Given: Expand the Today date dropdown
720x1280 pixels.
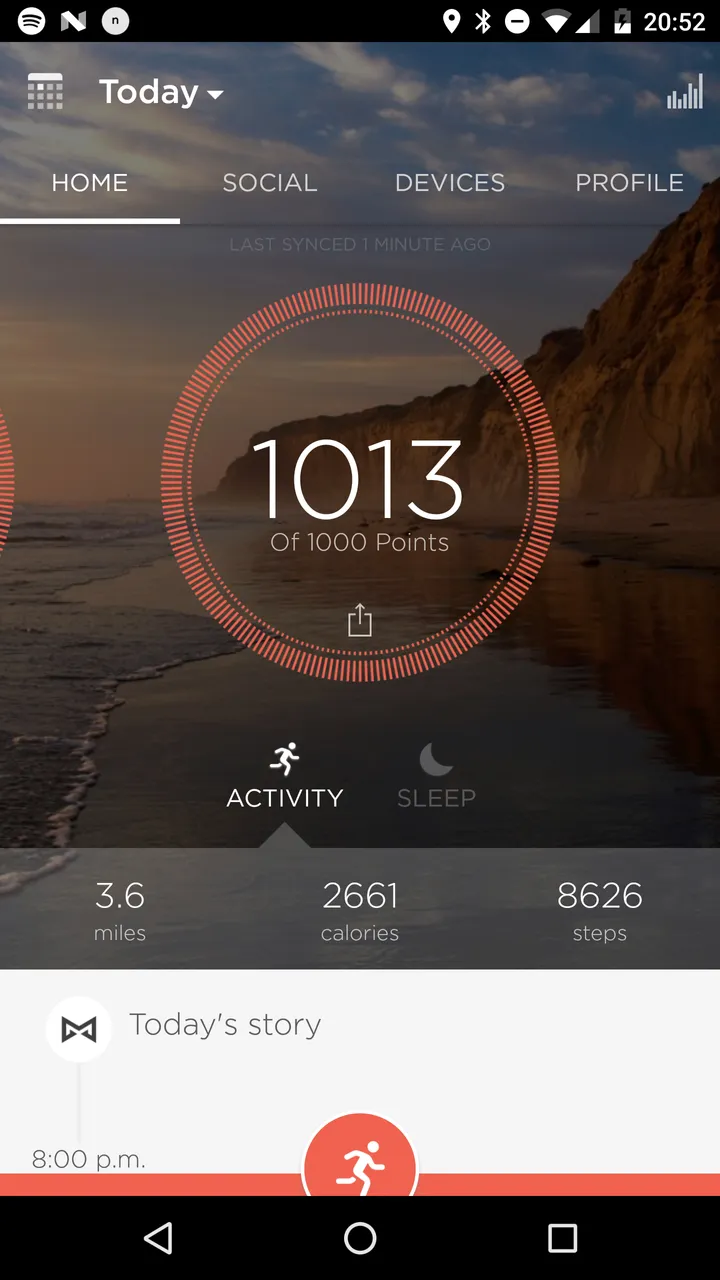Looking at the screenshot, I should (161, 92).
